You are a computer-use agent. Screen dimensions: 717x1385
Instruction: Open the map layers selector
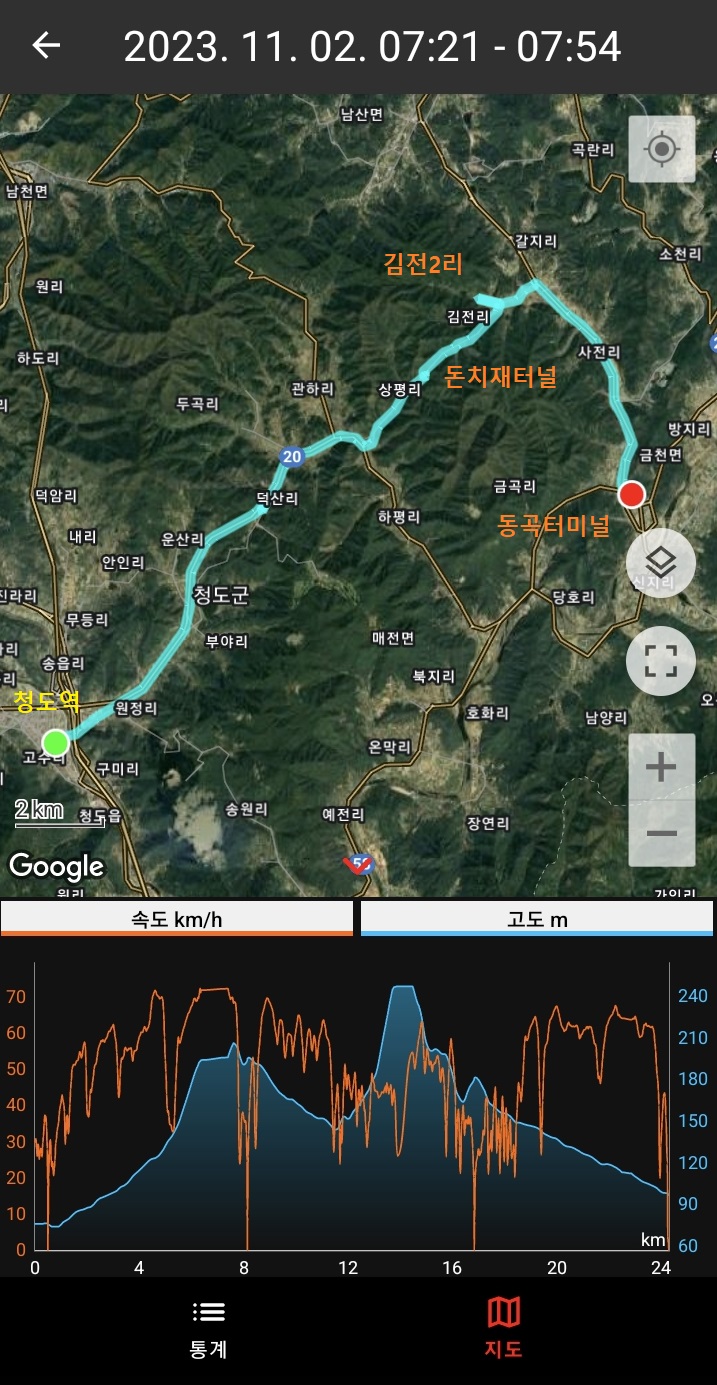pyautogui.click(x=661, y=563)
